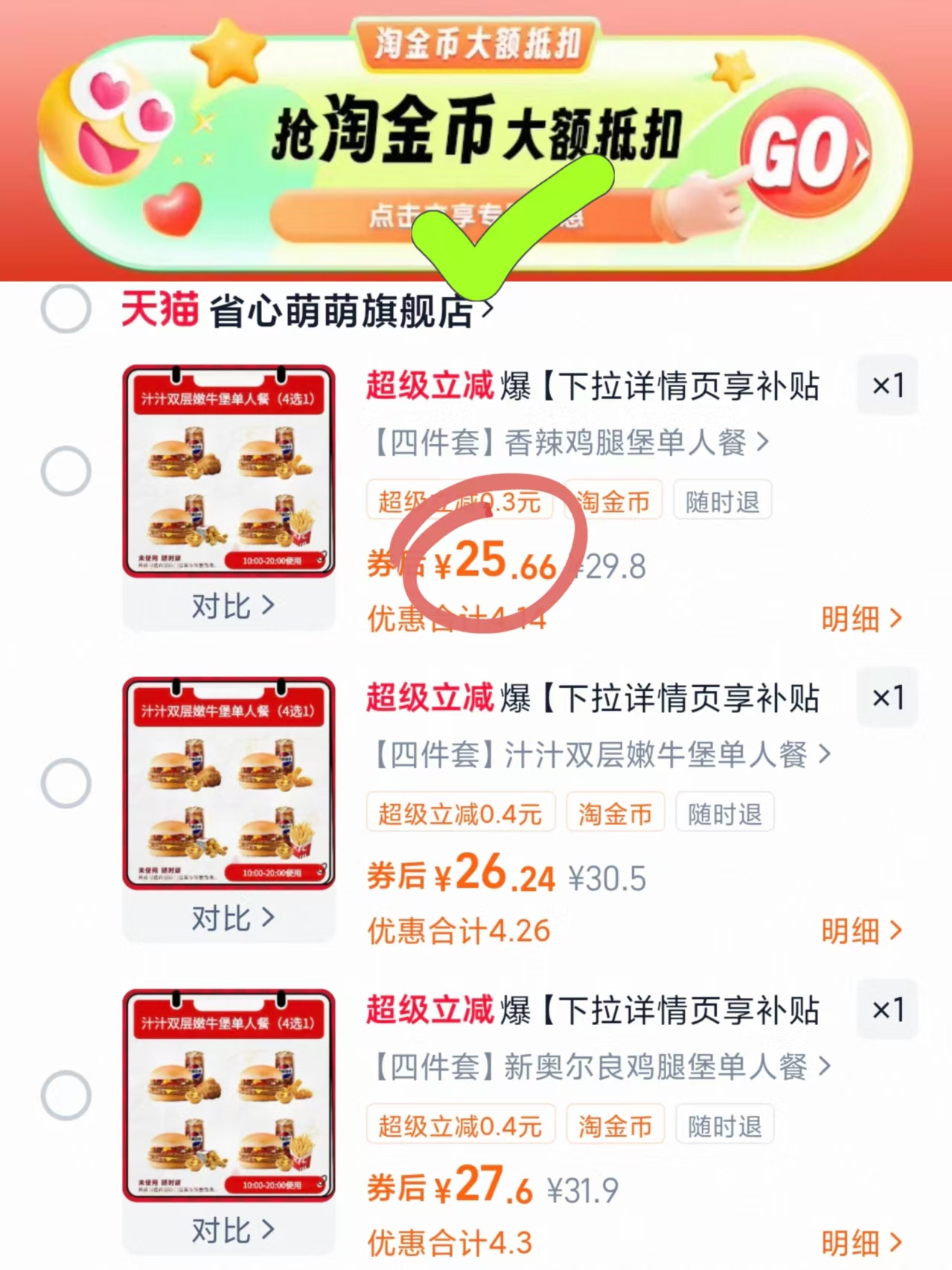Expand 明细 for the 香辣鸡腿堡 meal
The height and width of the screenshot is (1270, 952).
coord(863,619)
